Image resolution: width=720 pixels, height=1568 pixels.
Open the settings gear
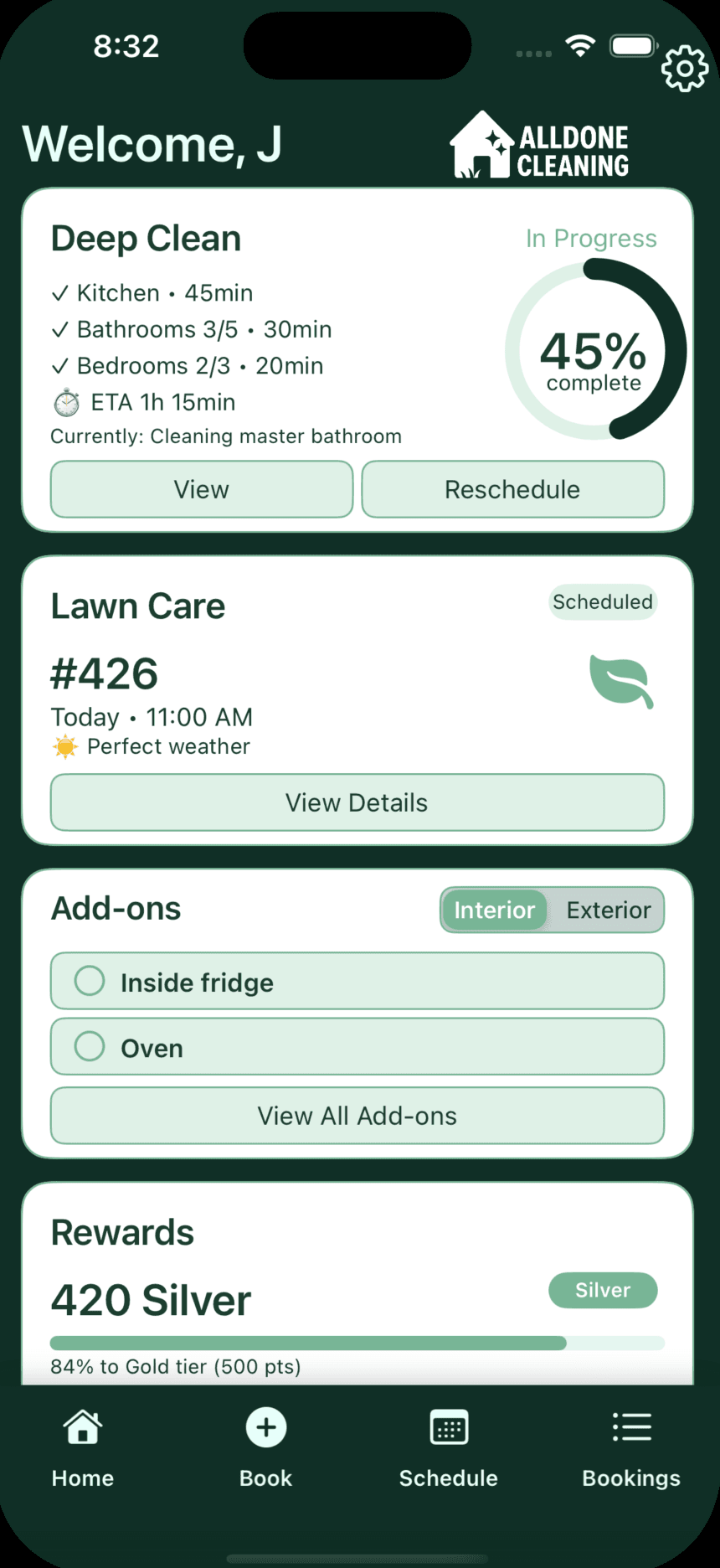click(x=684, y=68)
